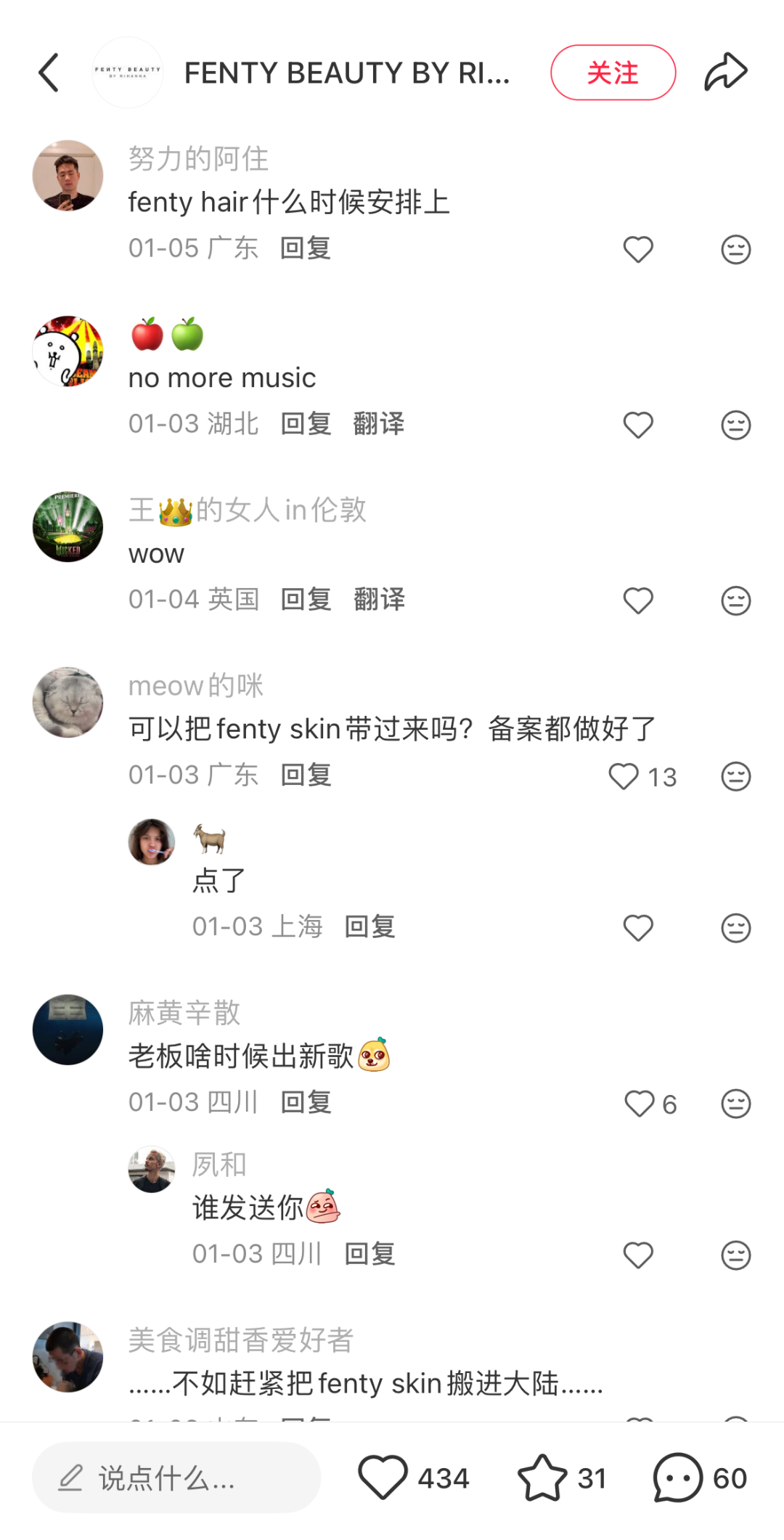Reply to meow的咪's comment
Viewport: 784px width, 1540px height.
tap(306, 775)
